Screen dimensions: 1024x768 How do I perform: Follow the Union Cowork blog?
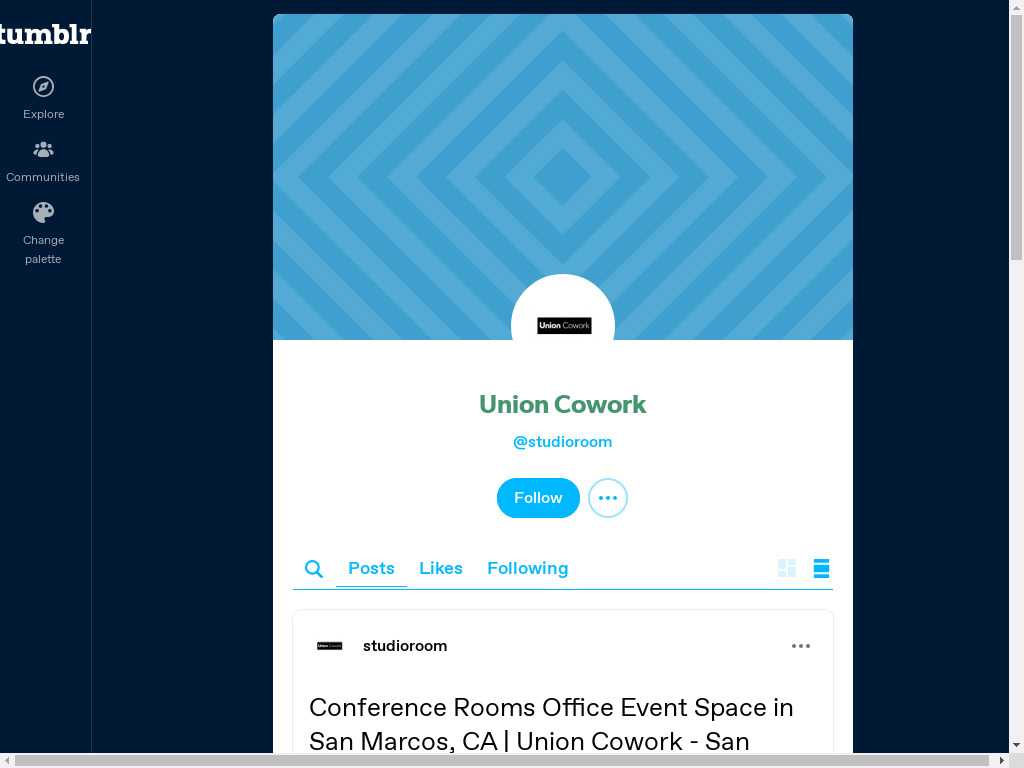[x=538, y=498]
